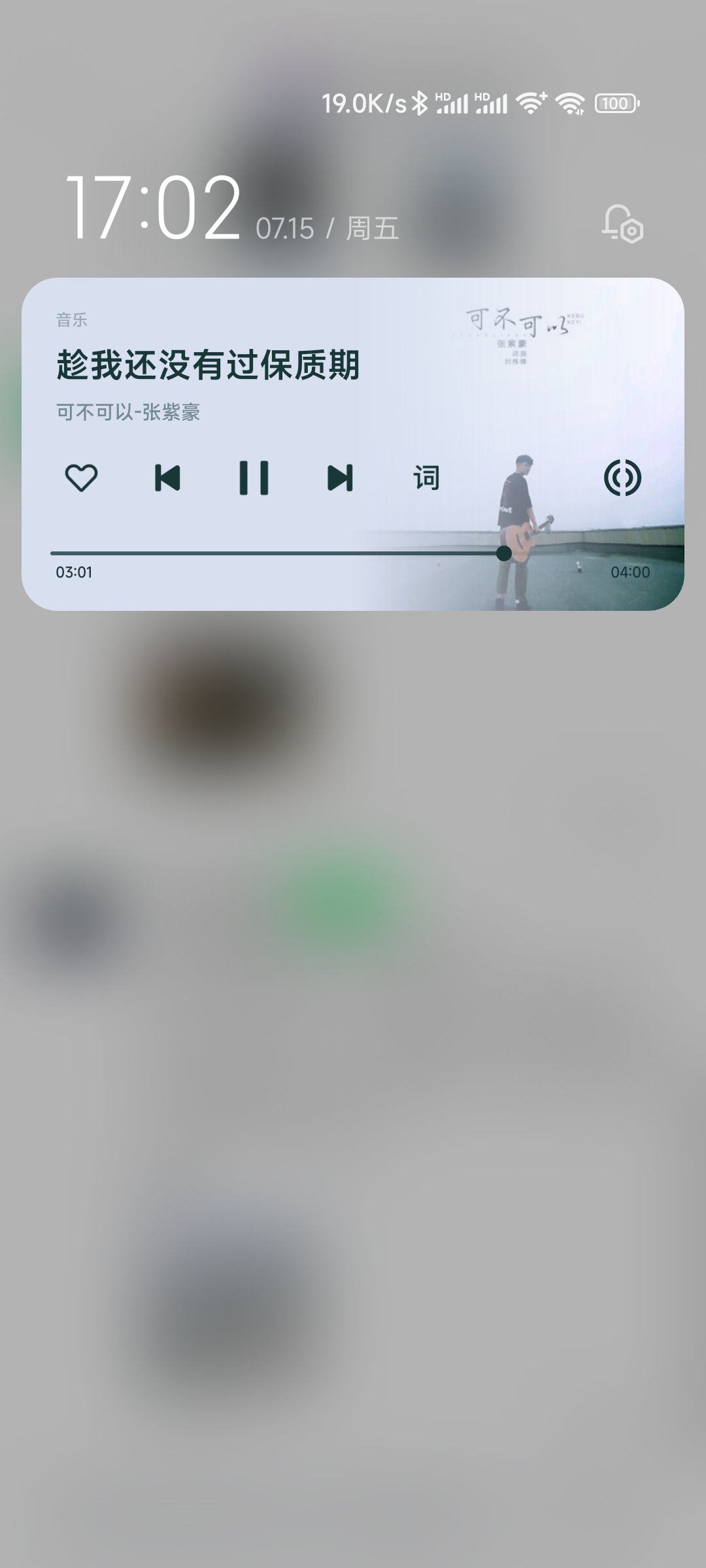This screenshot has height=1568, width=706.
Task: Like the current song with the heart icon
Action: click(81, 478)
